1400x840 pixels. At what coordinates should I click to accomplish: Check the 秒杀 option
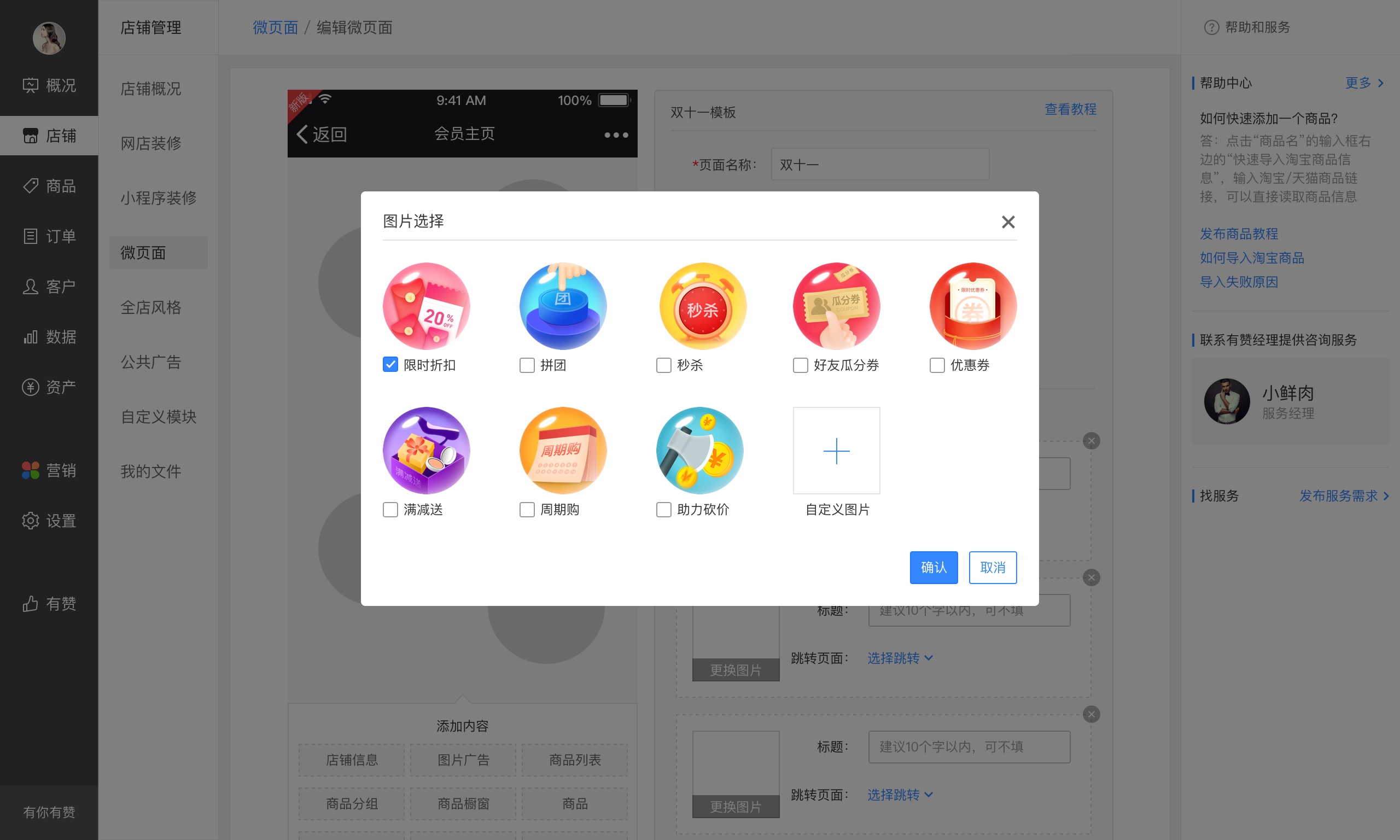tap(664, 365)
